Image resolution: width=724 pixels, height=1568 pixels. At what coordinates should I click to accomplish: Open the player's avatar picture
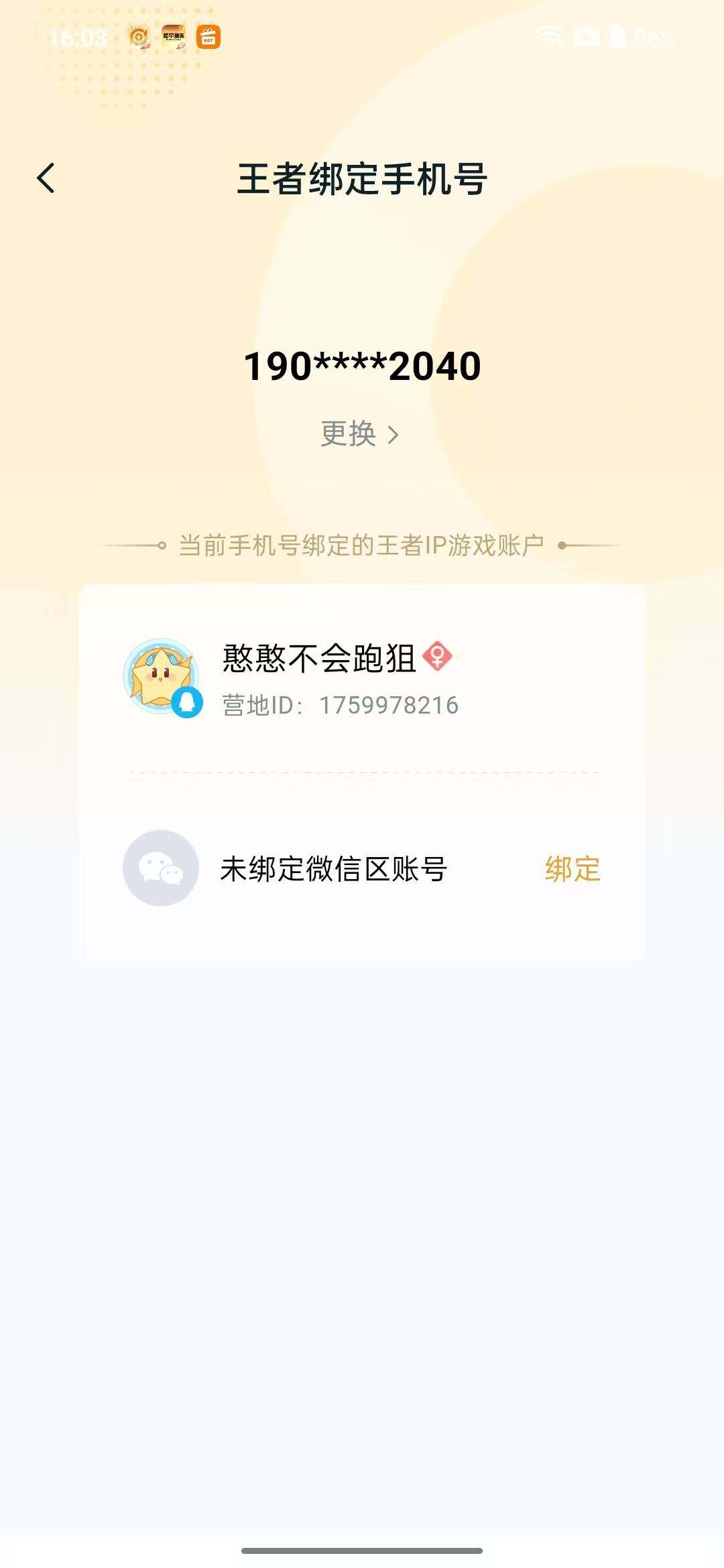(x=163, y=677)
